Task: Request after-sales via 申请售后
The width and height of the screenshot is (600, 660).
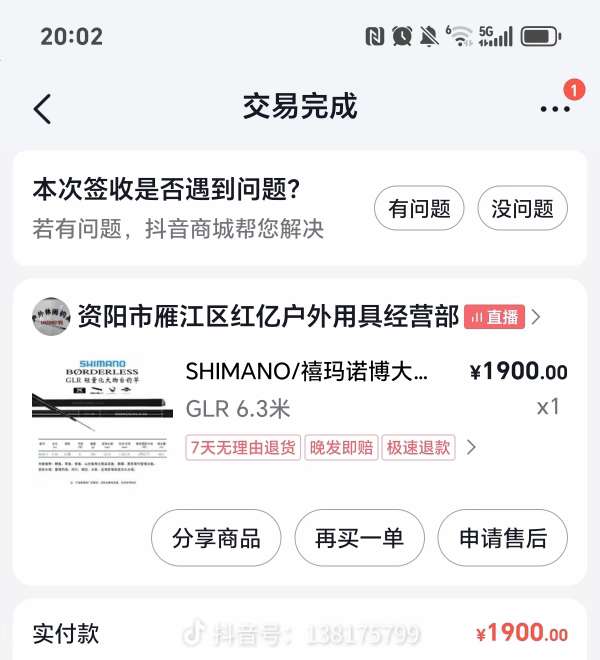Action: [502, 538]
